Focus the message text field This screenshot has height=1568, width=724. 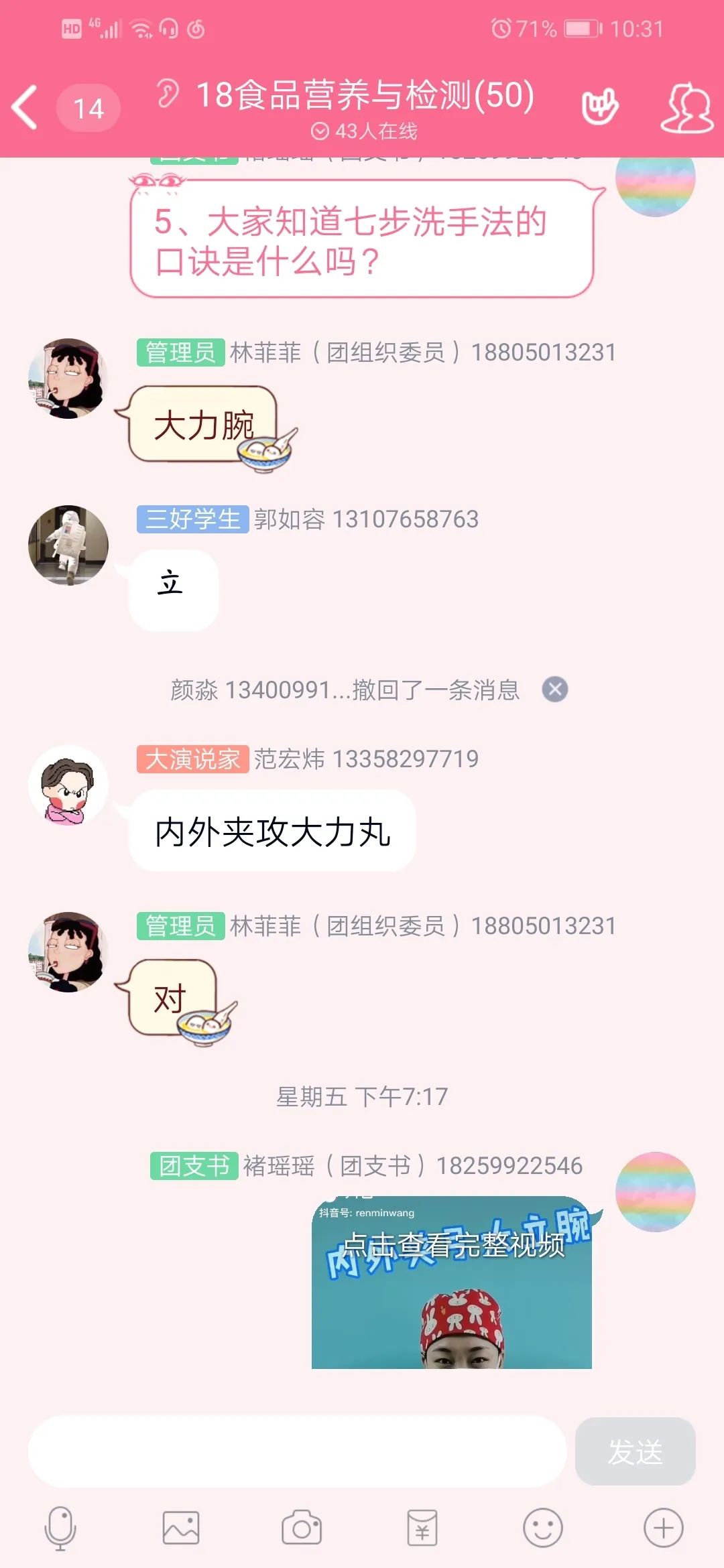297,1451
